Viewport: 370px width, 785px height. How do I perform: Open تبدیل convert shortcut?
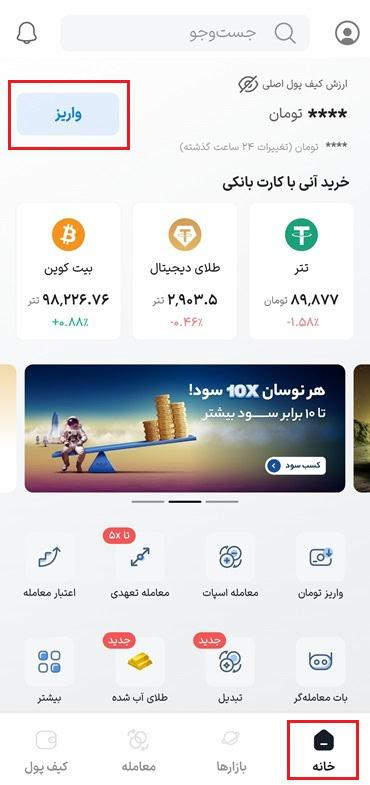(230, 670)
